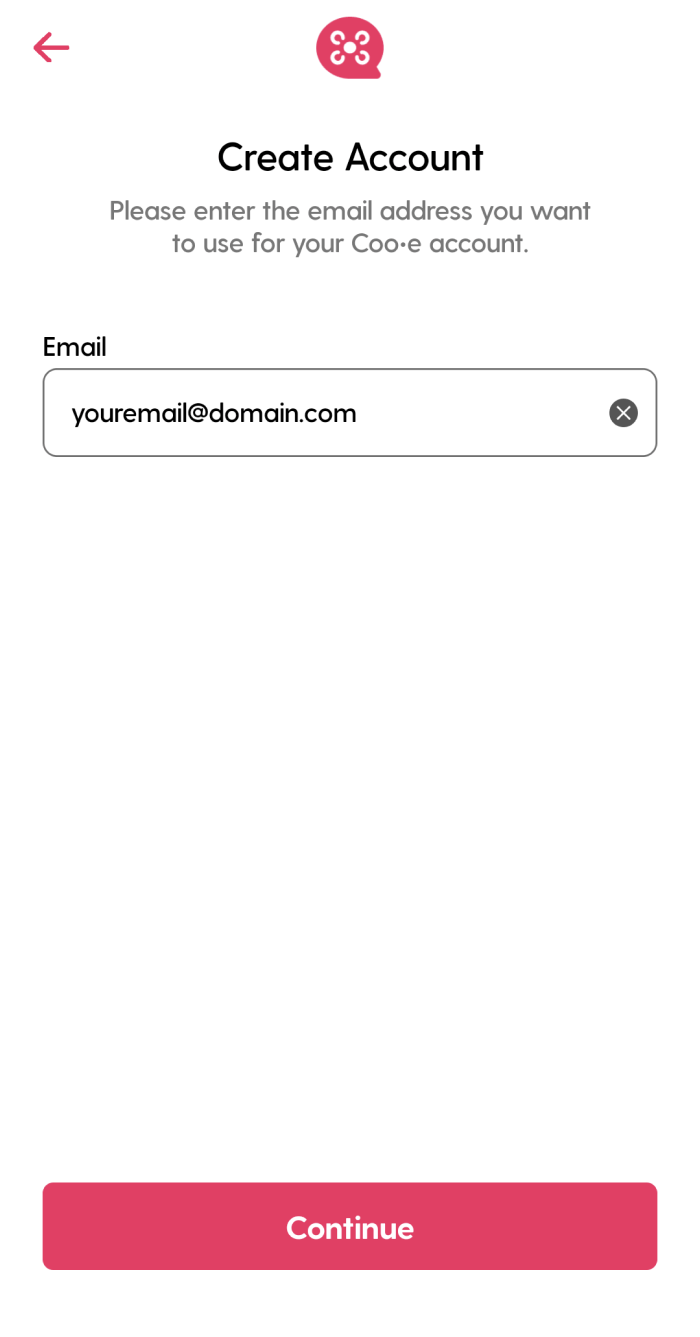The image size is (700, 1337).
Task: Tap the Continue button
Action: point(349,1226)
